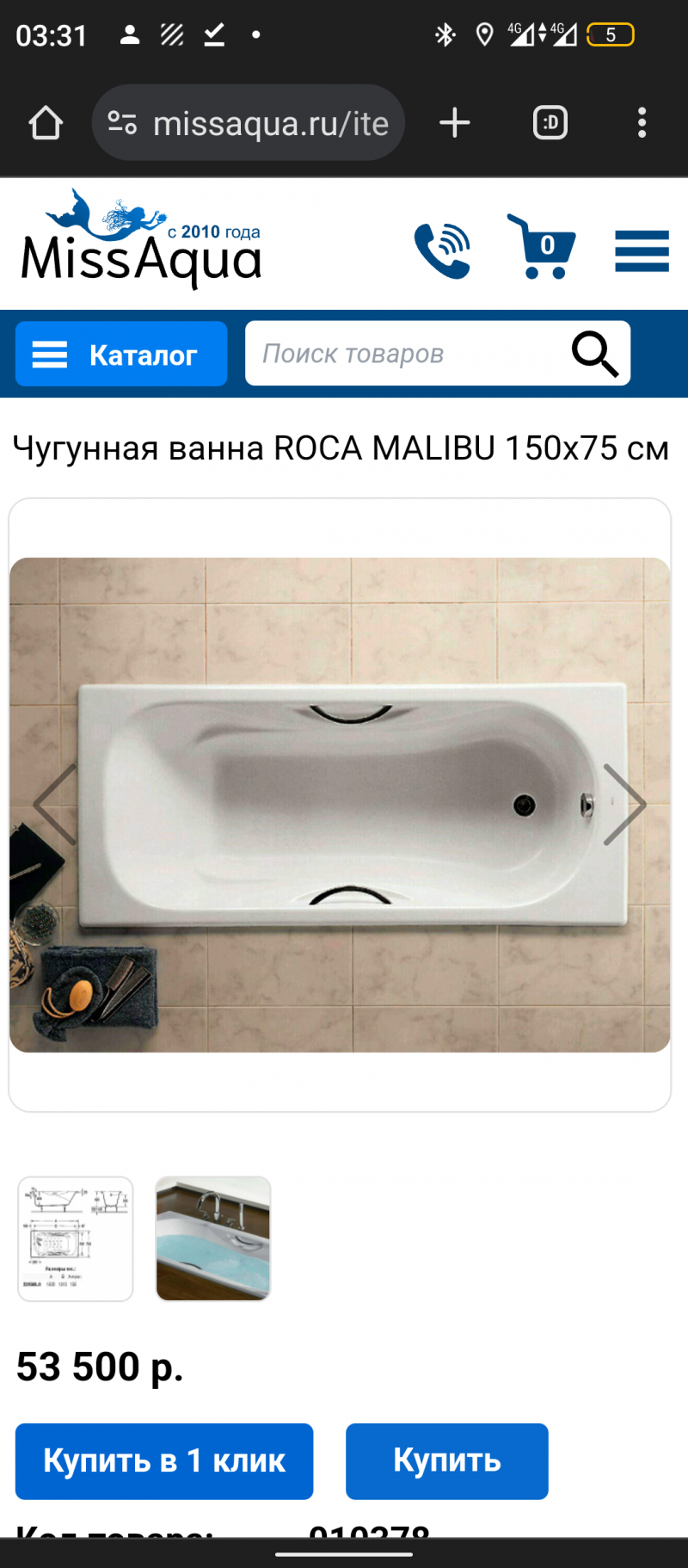
Task: Show the next product photo
Action: [x=624, y=805]
